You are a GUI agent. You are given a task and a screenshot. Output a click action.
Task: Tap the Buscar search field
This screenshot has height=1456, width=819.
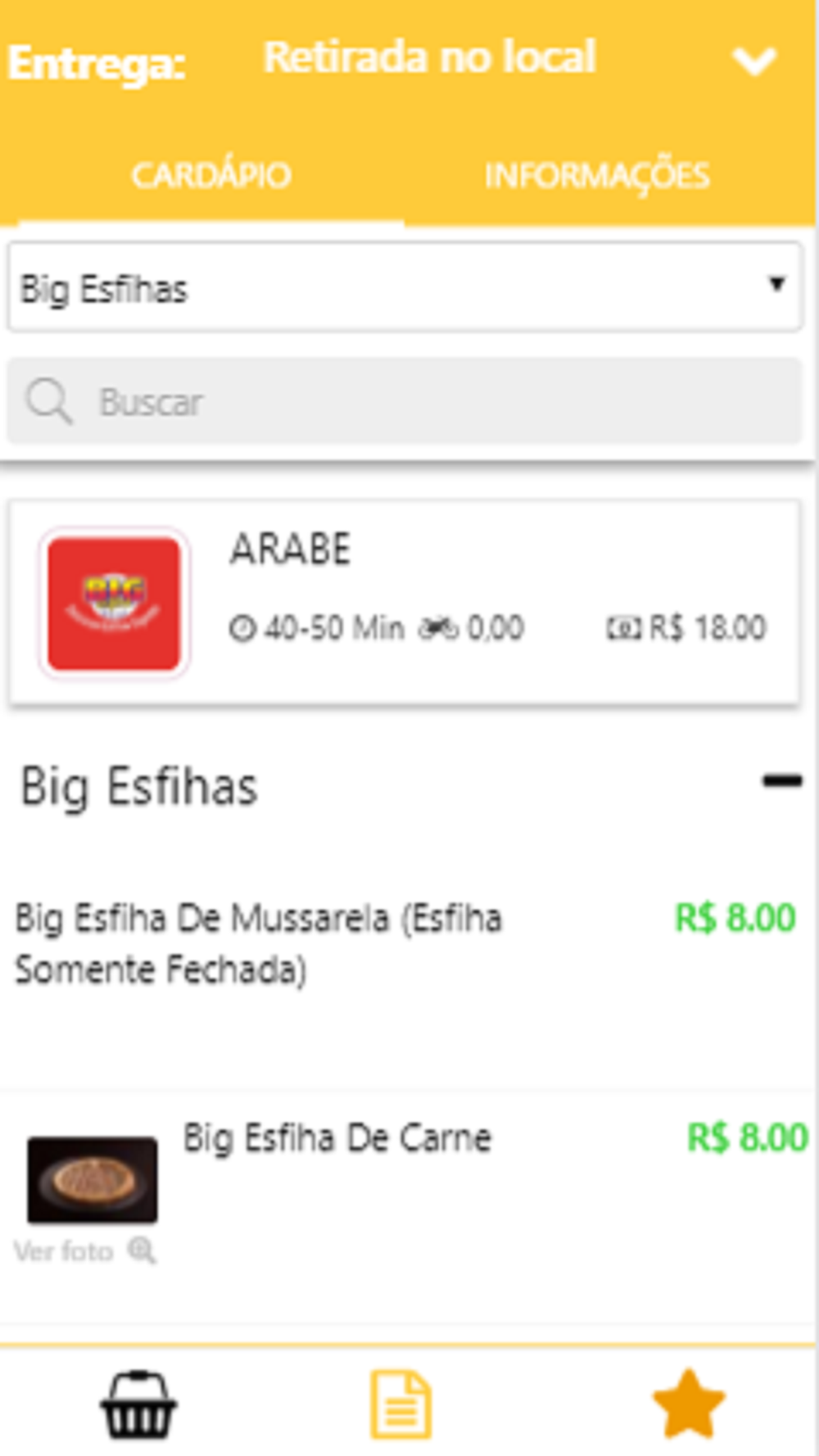405,401
